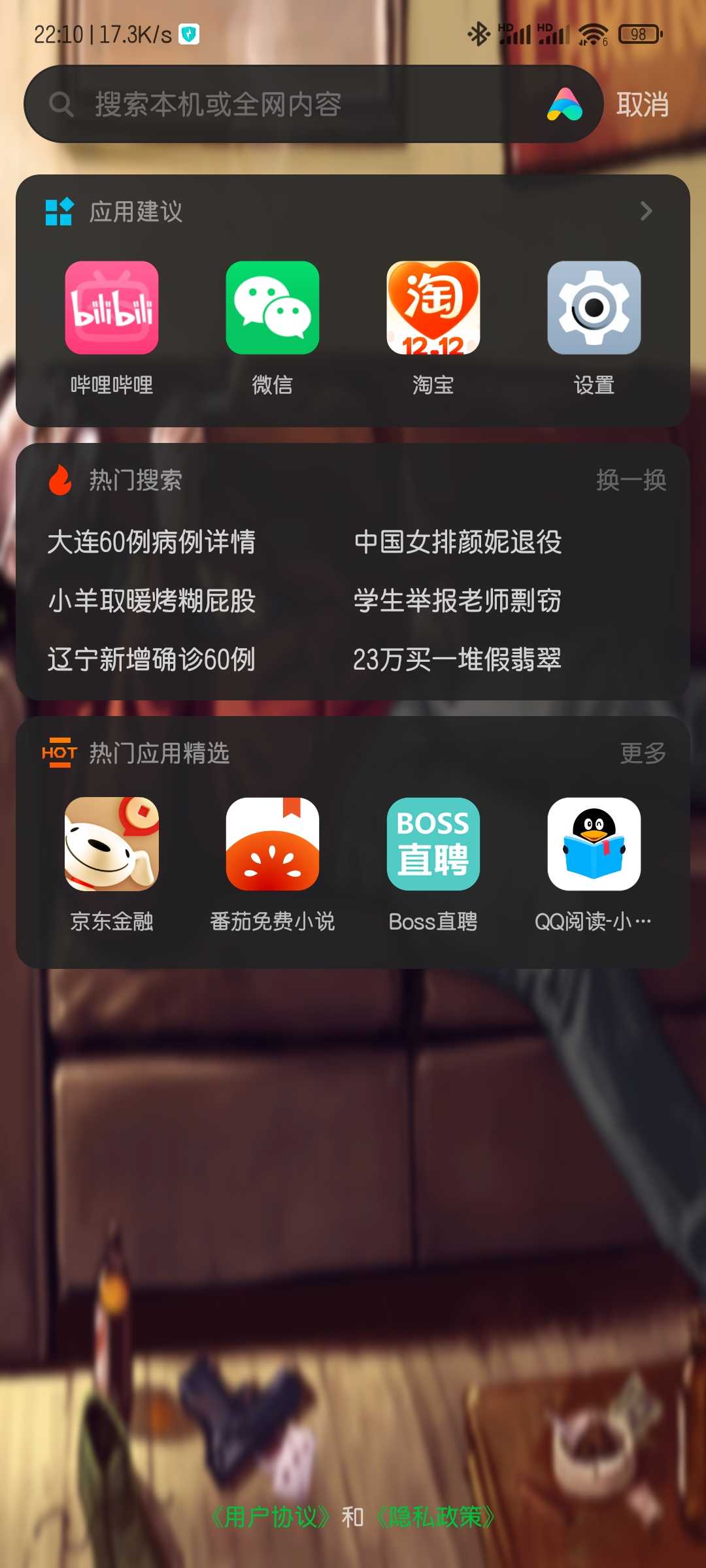Select hot search 小羊取暖烤糊屁股
This screenshot has height=1568, width=706.
point(152,600)
